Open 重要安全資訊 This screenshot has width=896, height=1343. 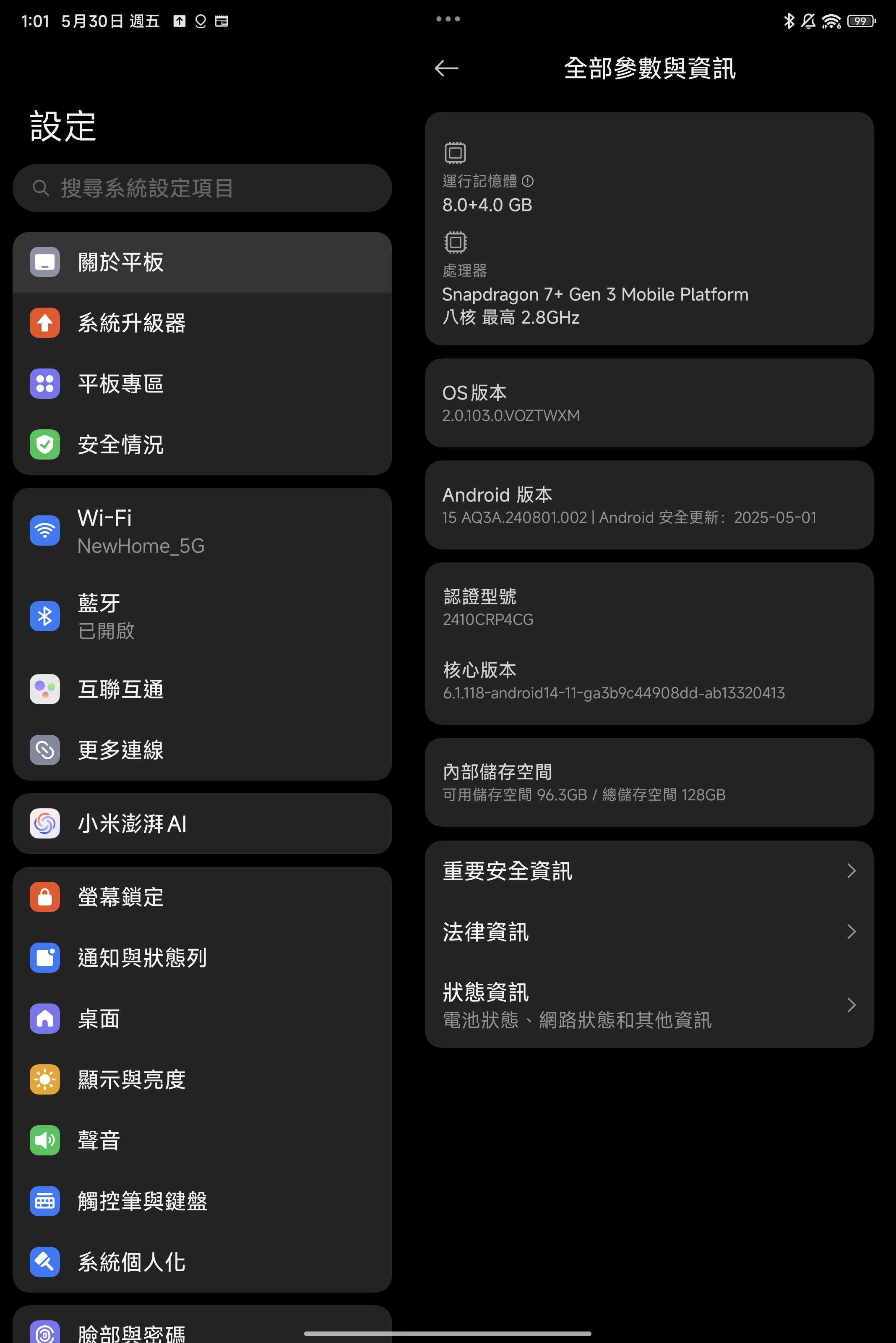649,871
